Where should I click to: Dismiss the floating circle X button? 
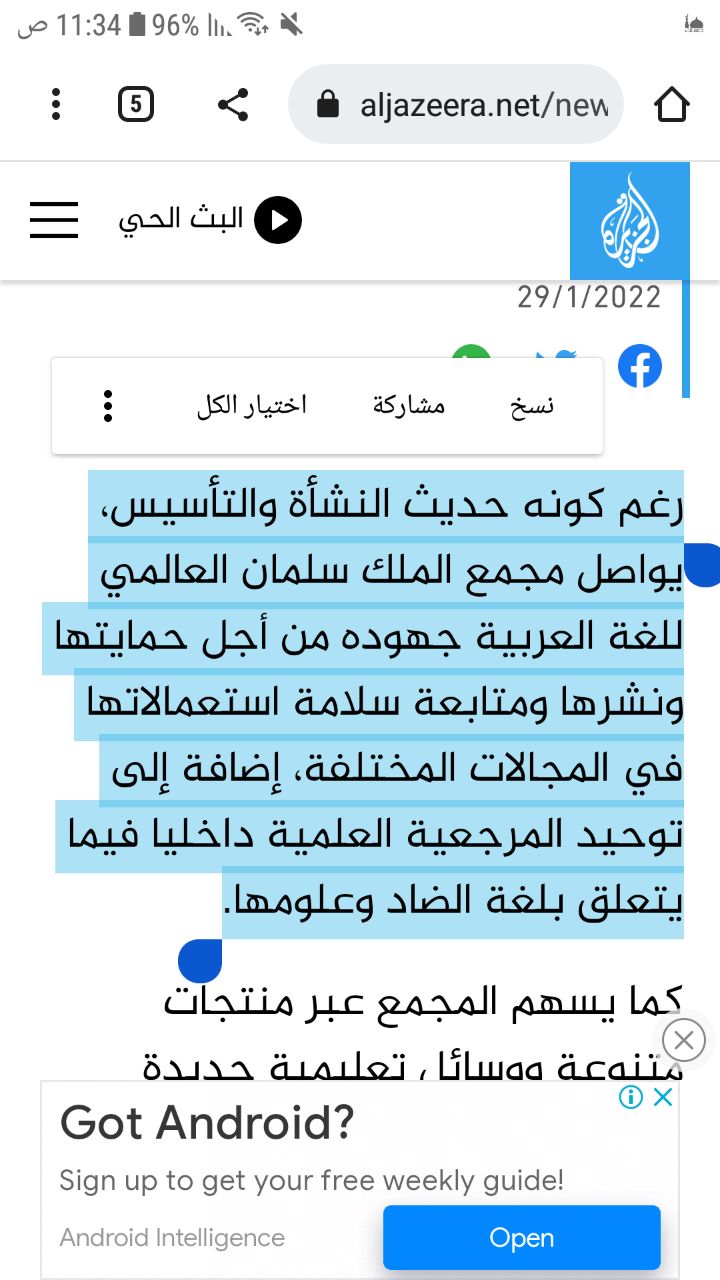tap(684, 1040)
